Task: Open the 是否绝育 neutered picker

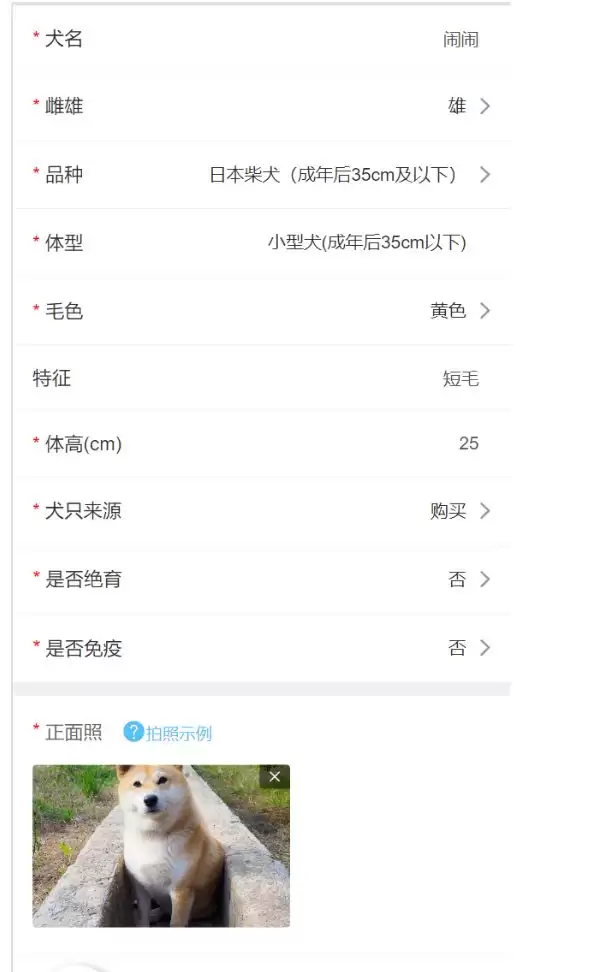Action: 468,580
